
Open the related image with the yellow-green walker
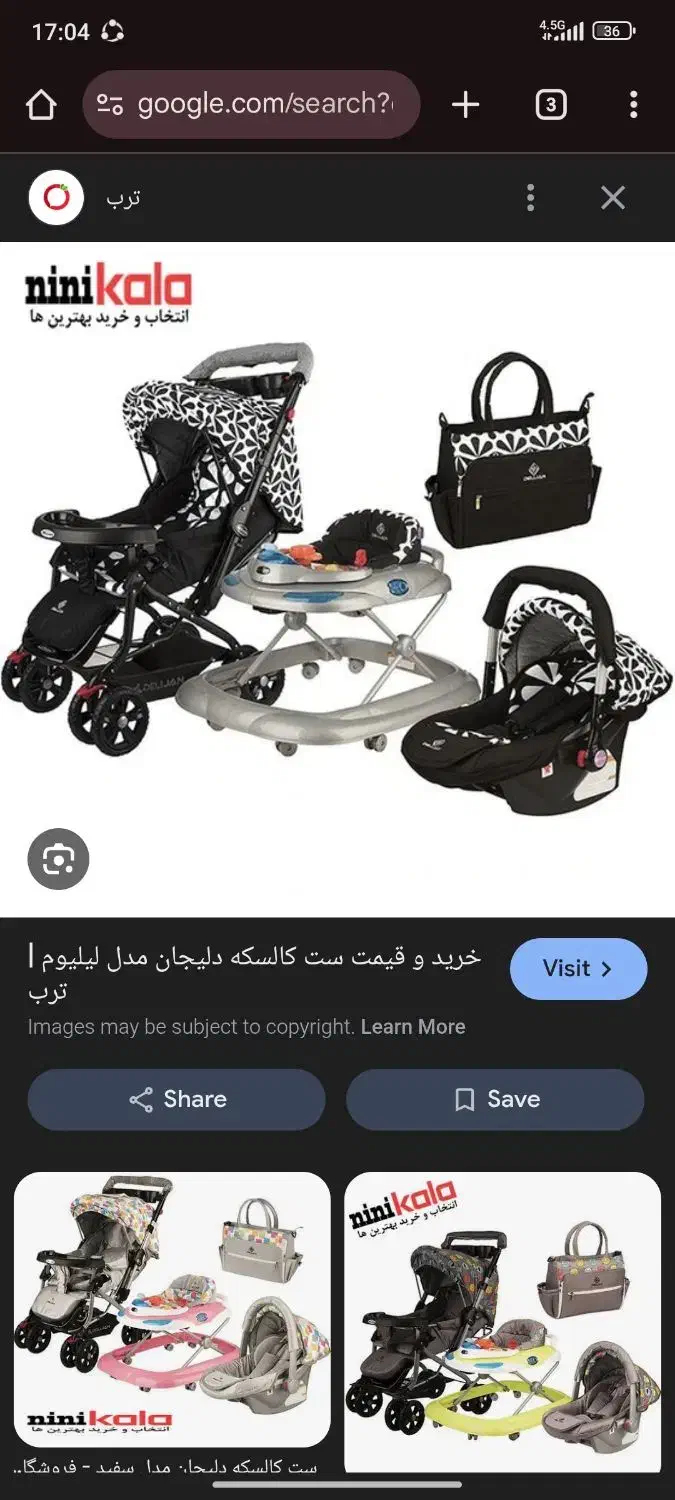pyautogui.click(x=502, y=1320)
